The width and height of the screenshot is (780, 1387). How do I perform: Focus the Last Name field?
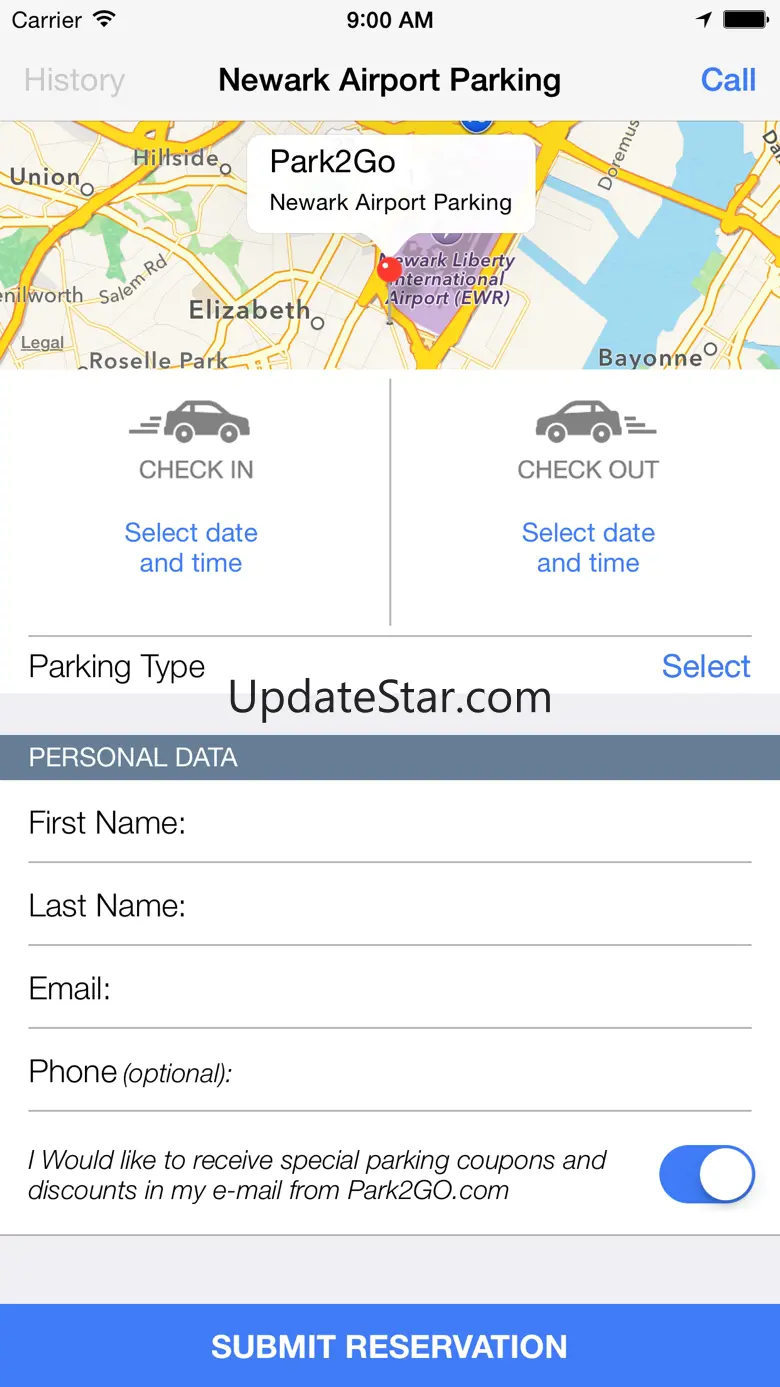click(x=390, y=905)
